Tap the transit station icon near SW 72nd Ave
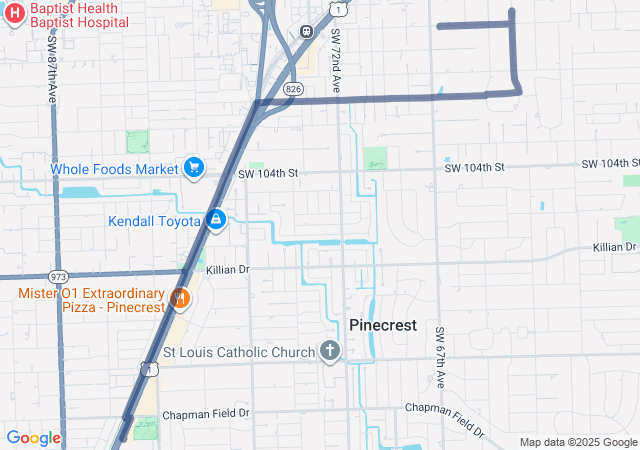The height and width of the screenshot is (450, 640). tap(306, 30)
